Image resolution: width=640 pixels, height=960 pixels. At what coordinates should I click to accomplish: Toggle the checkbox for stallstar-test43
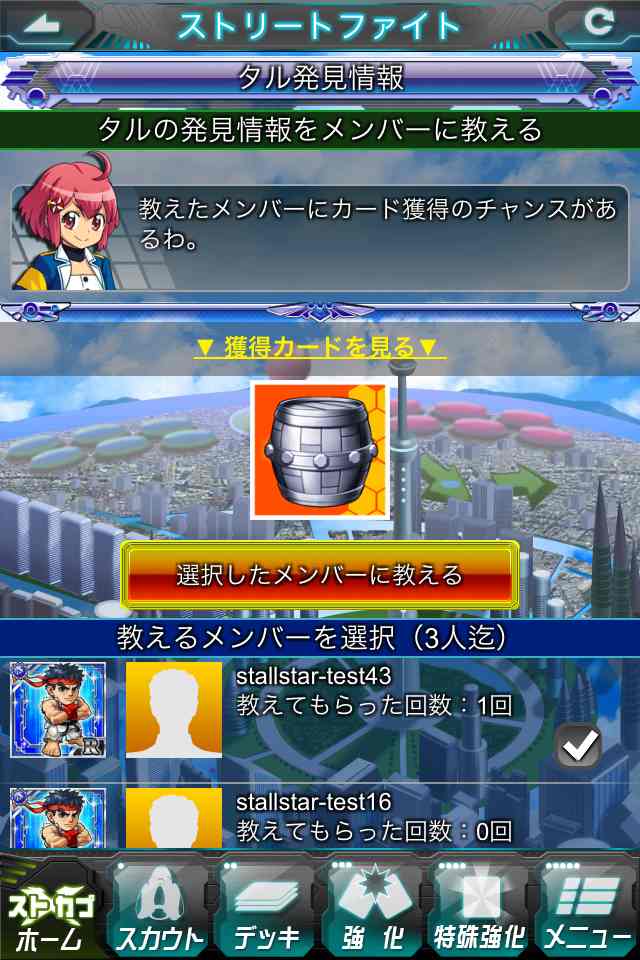point(578,744)
